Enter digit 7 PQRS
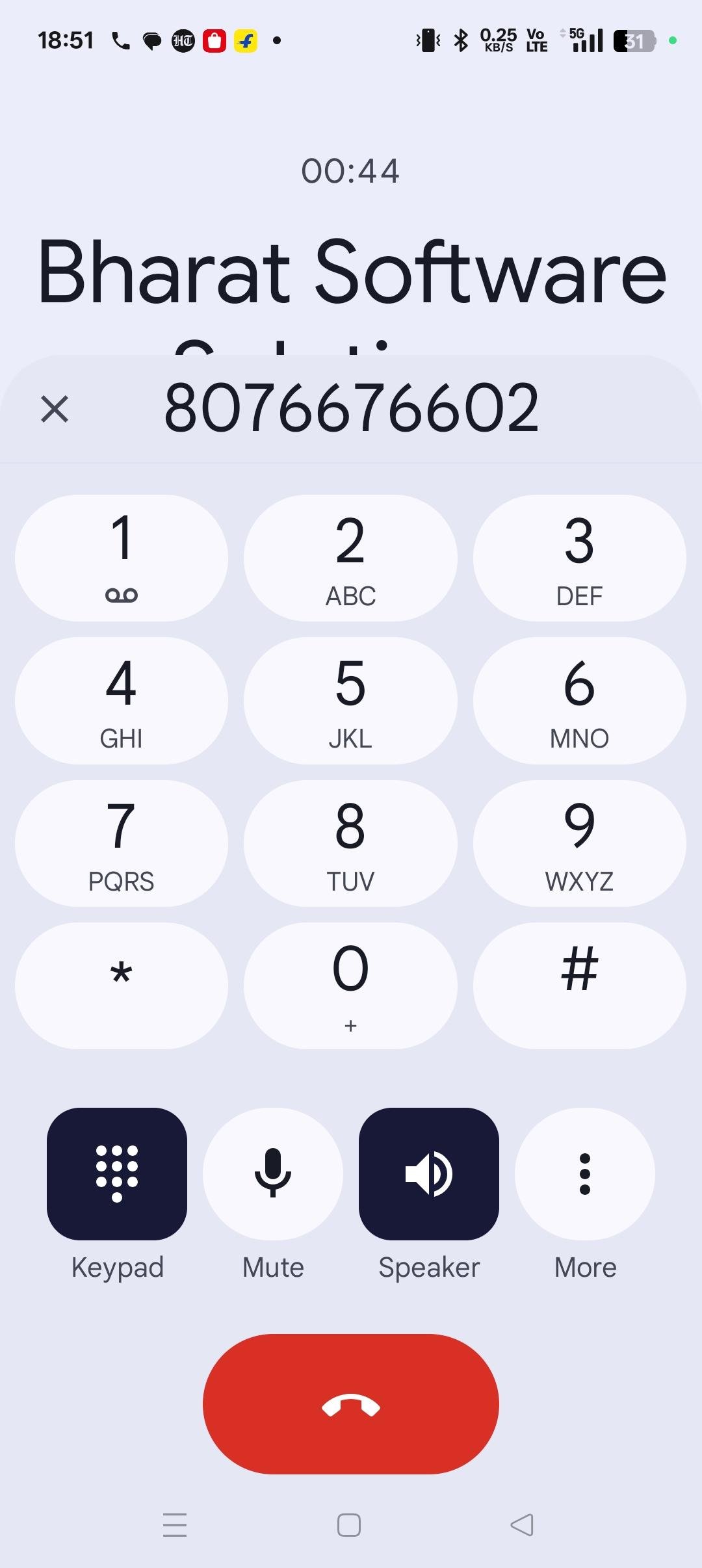 pos(122,843)
